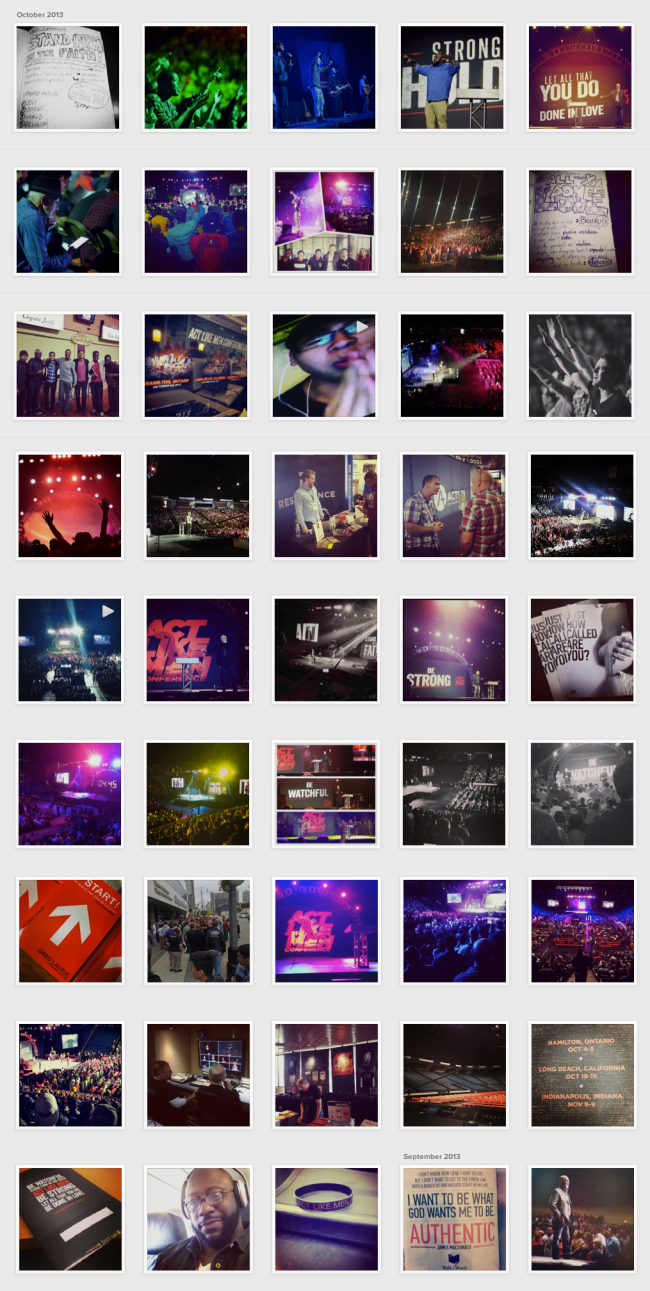650x1291 pixels.
Task: Open the green-lit crowd photo
Action: point(196,78)
